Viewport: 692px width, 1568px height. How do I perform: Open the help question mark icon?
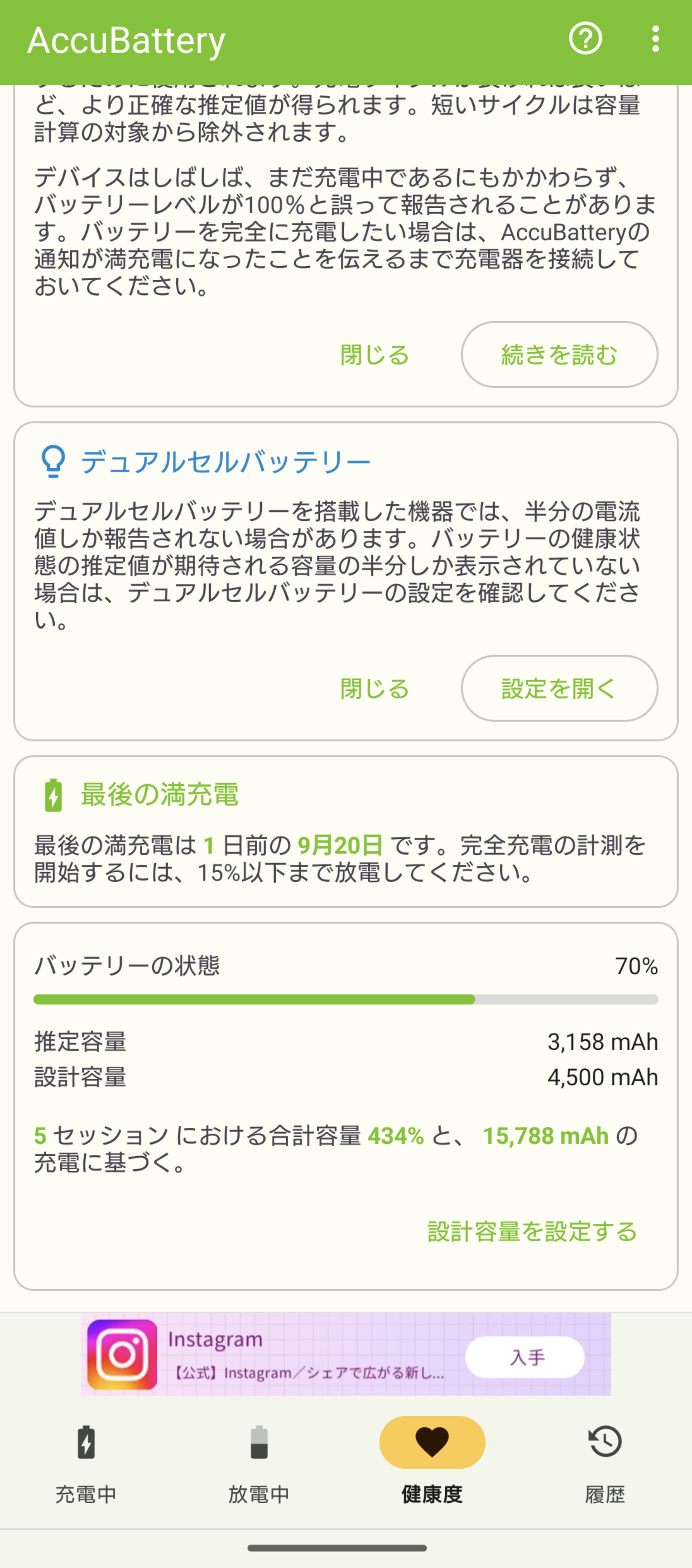(x=586, y=40)
